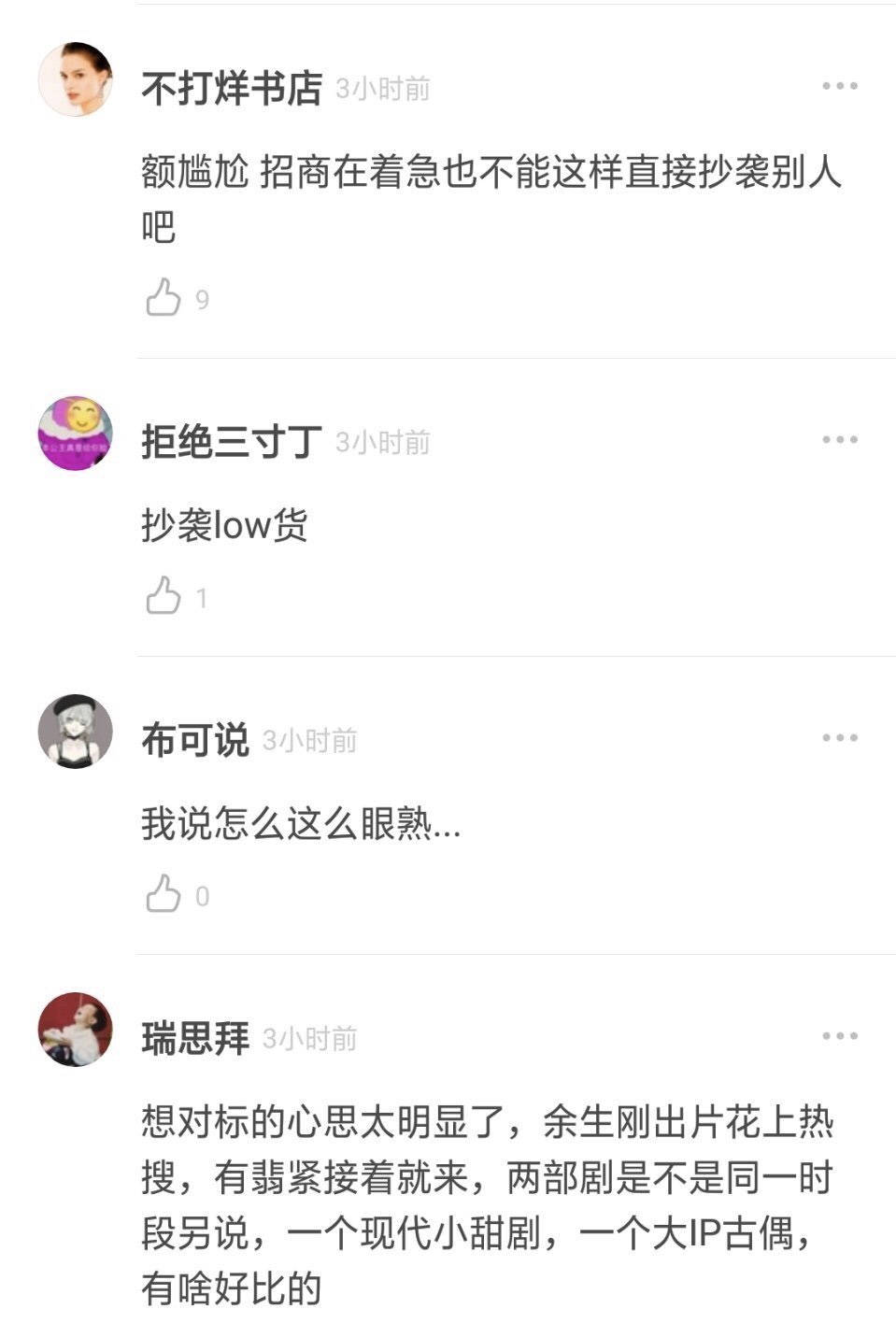The image size is (896, 1323).
Task: Like the comment by 不打烊书店
Action: [164, 299]
